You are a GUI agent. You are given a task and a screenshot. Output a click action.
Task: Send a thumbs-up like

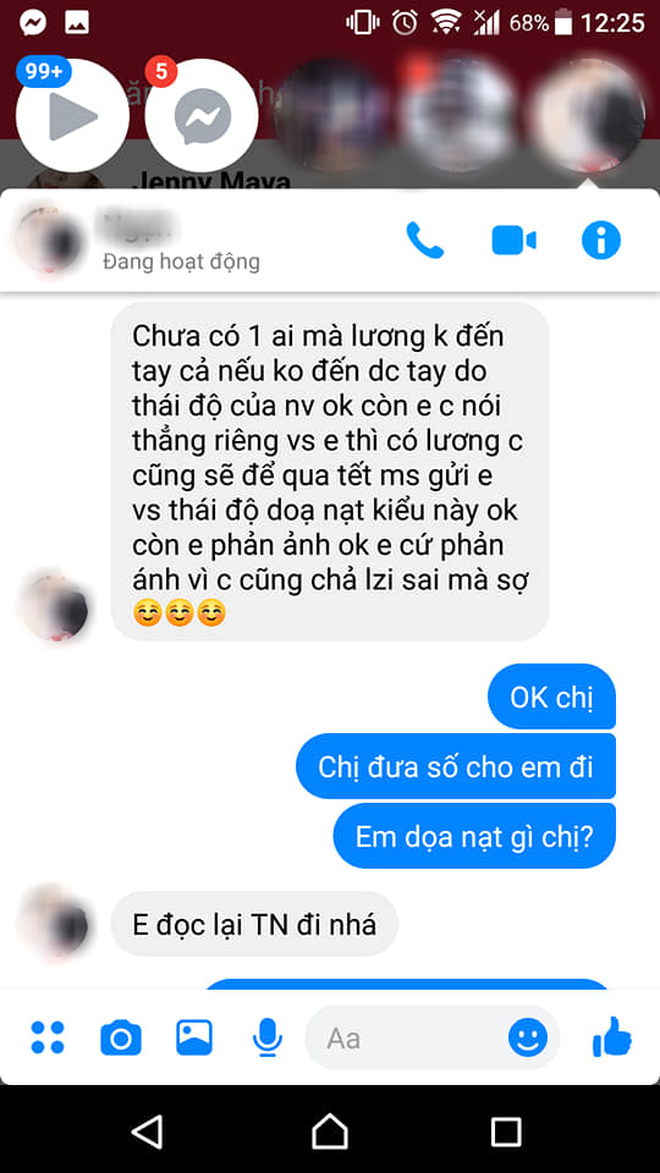click(611, 1037)
